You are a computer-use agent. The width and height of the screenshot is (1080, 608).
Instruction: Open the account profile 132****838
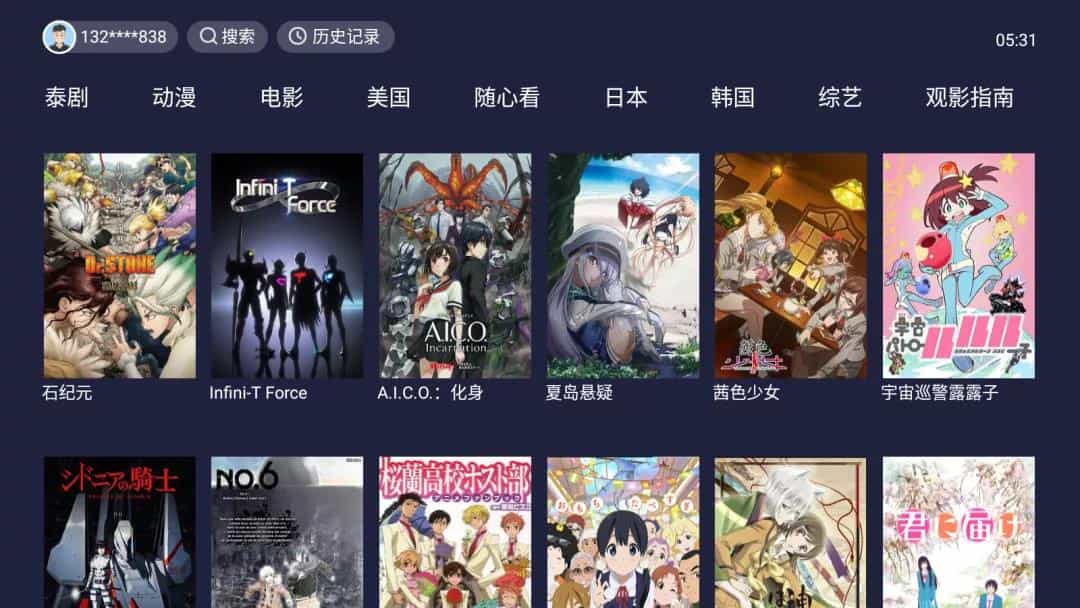(x=109, y=37)
